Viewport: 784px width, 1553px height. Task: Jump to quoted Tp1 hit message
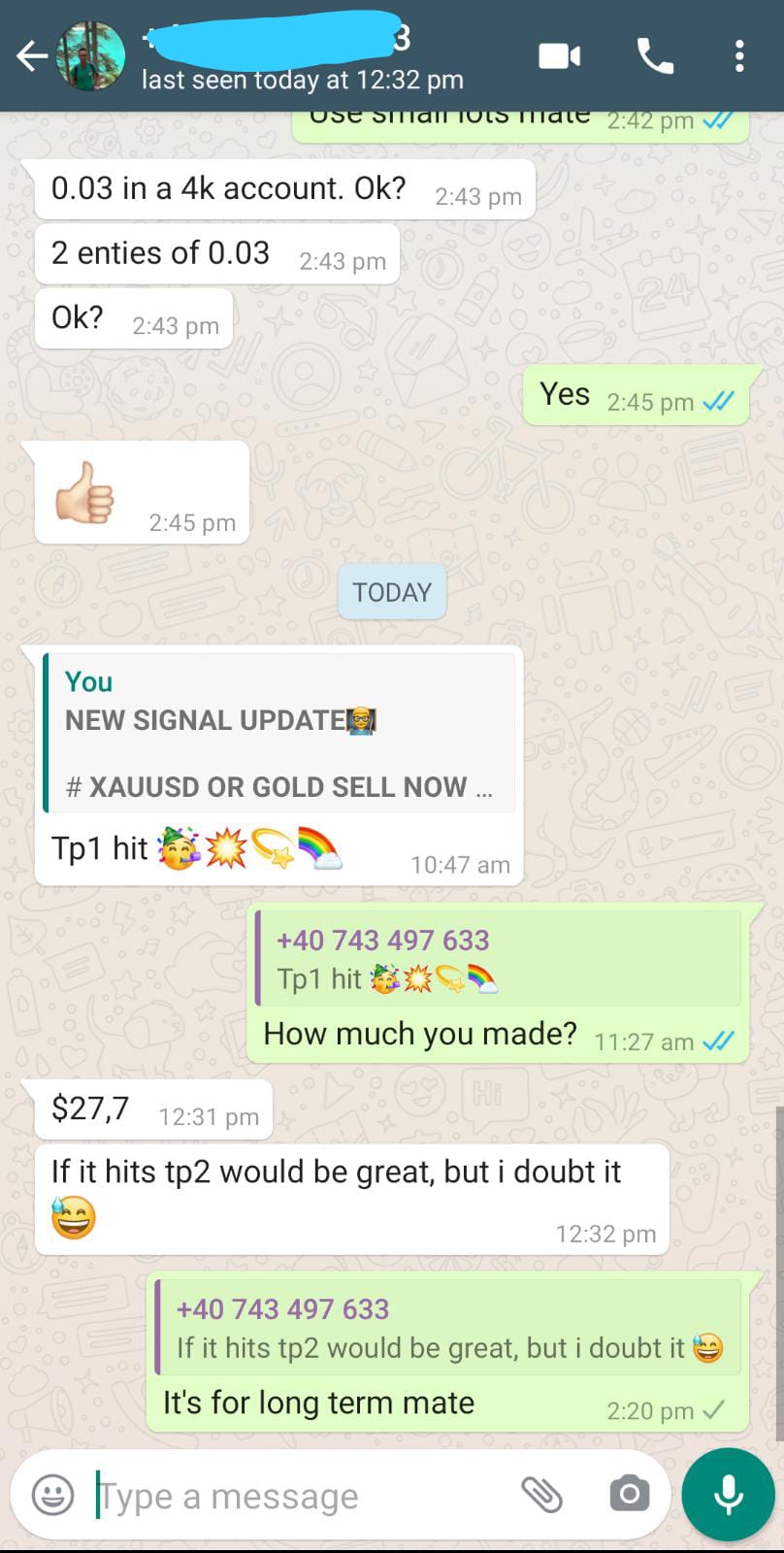coord(498,959)
